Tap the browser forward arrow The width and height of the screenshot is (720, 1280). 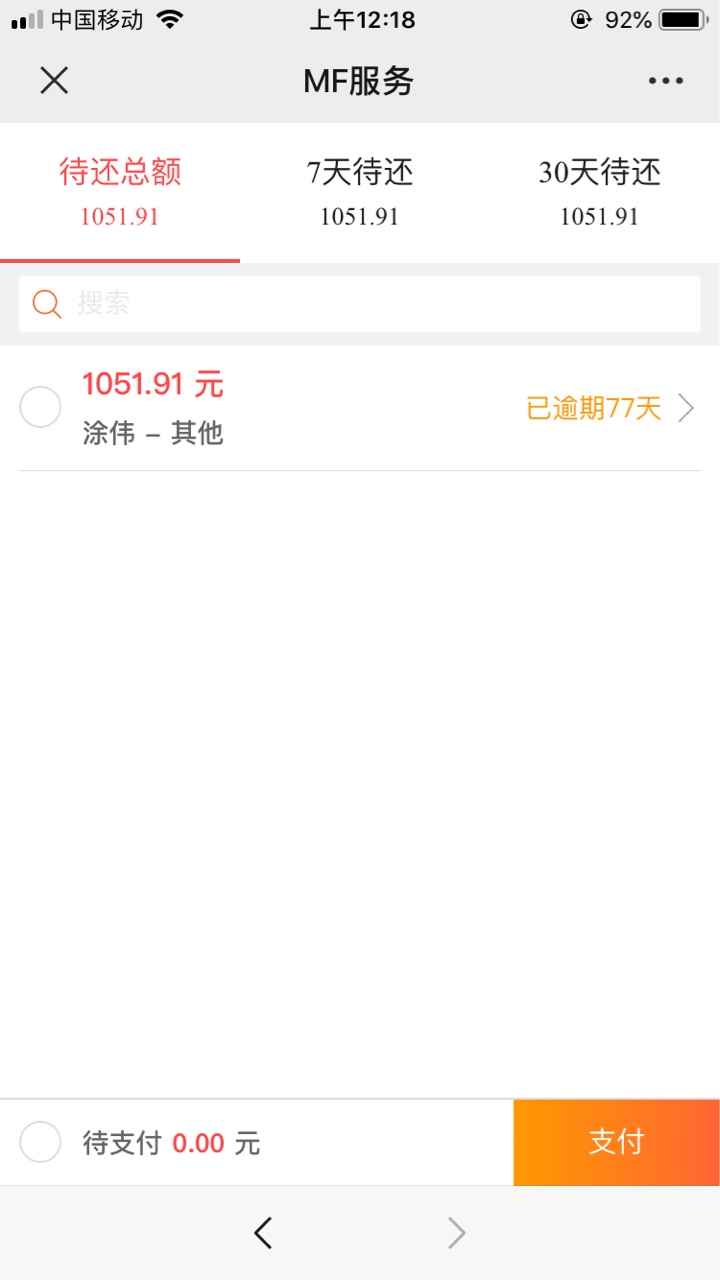[x=456, y=1233]
